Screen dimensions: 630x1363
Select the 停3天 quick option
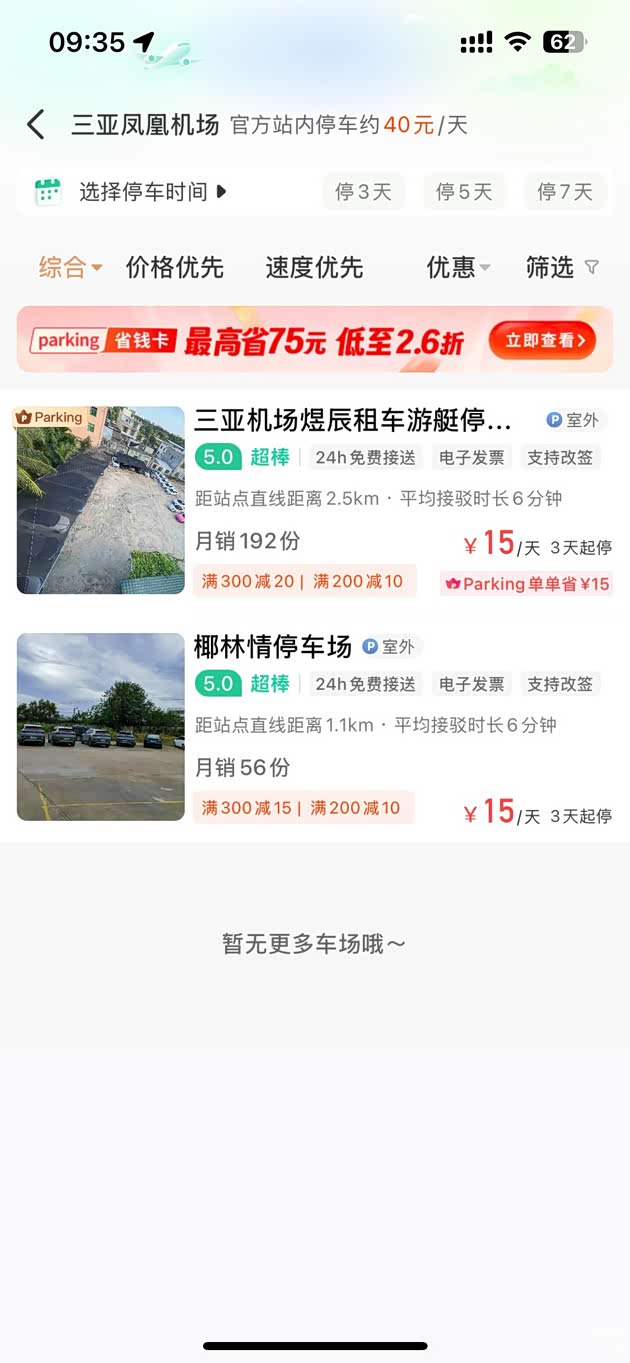(363, 192)
